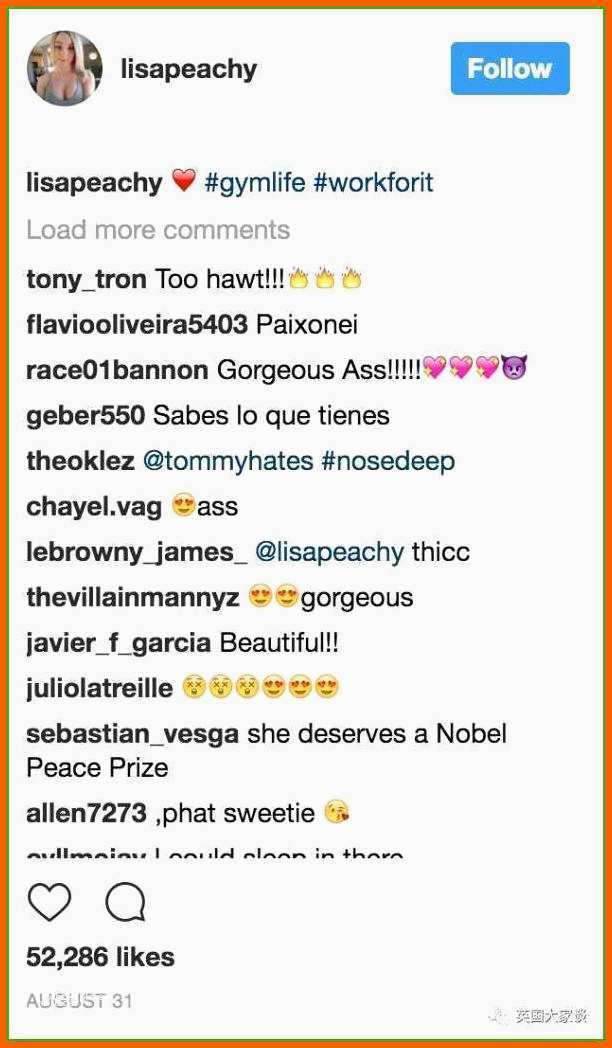View sebastian_vesga's profile
This screenshot has width=612, height=1048.
[132, 734]
